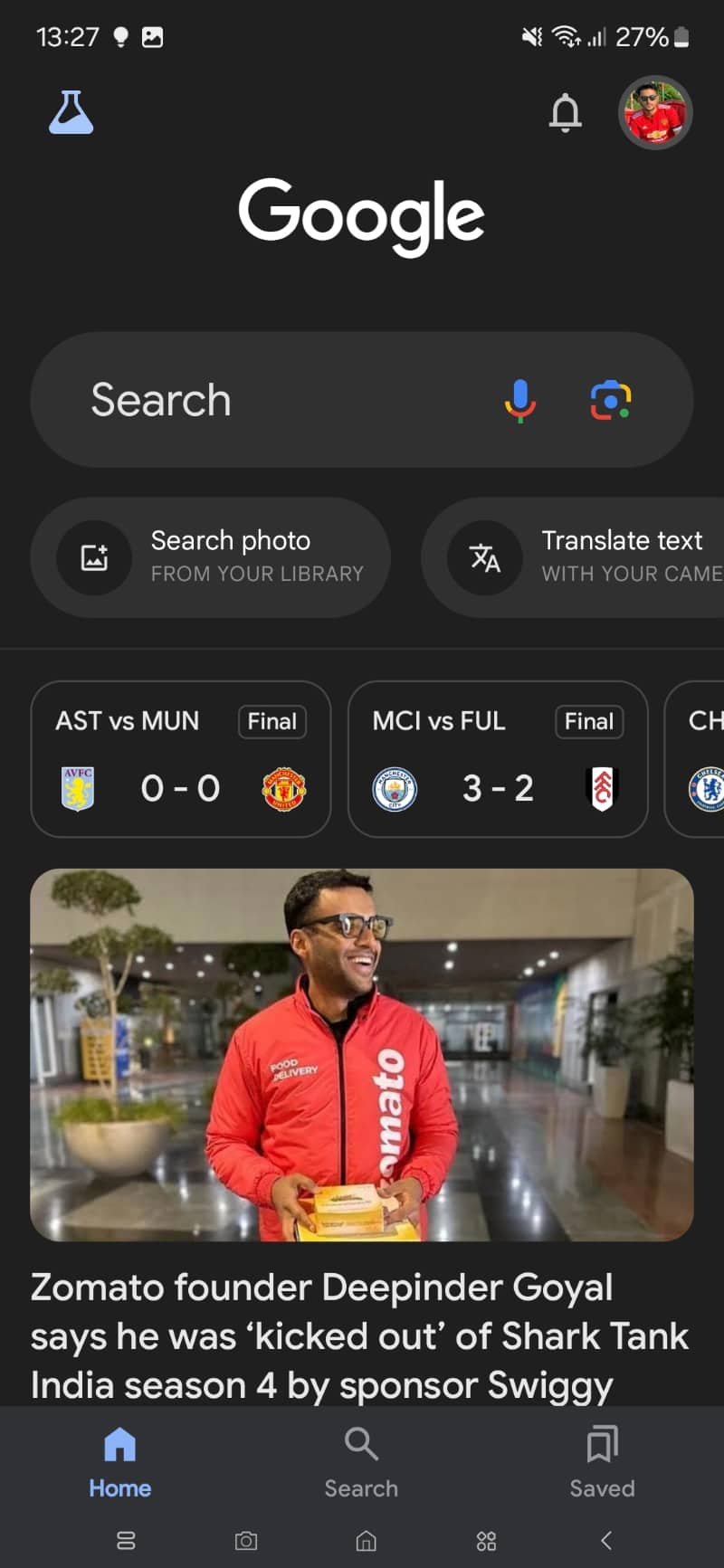Open the notifications bell
724x1568 pixels.
point(566,113)
